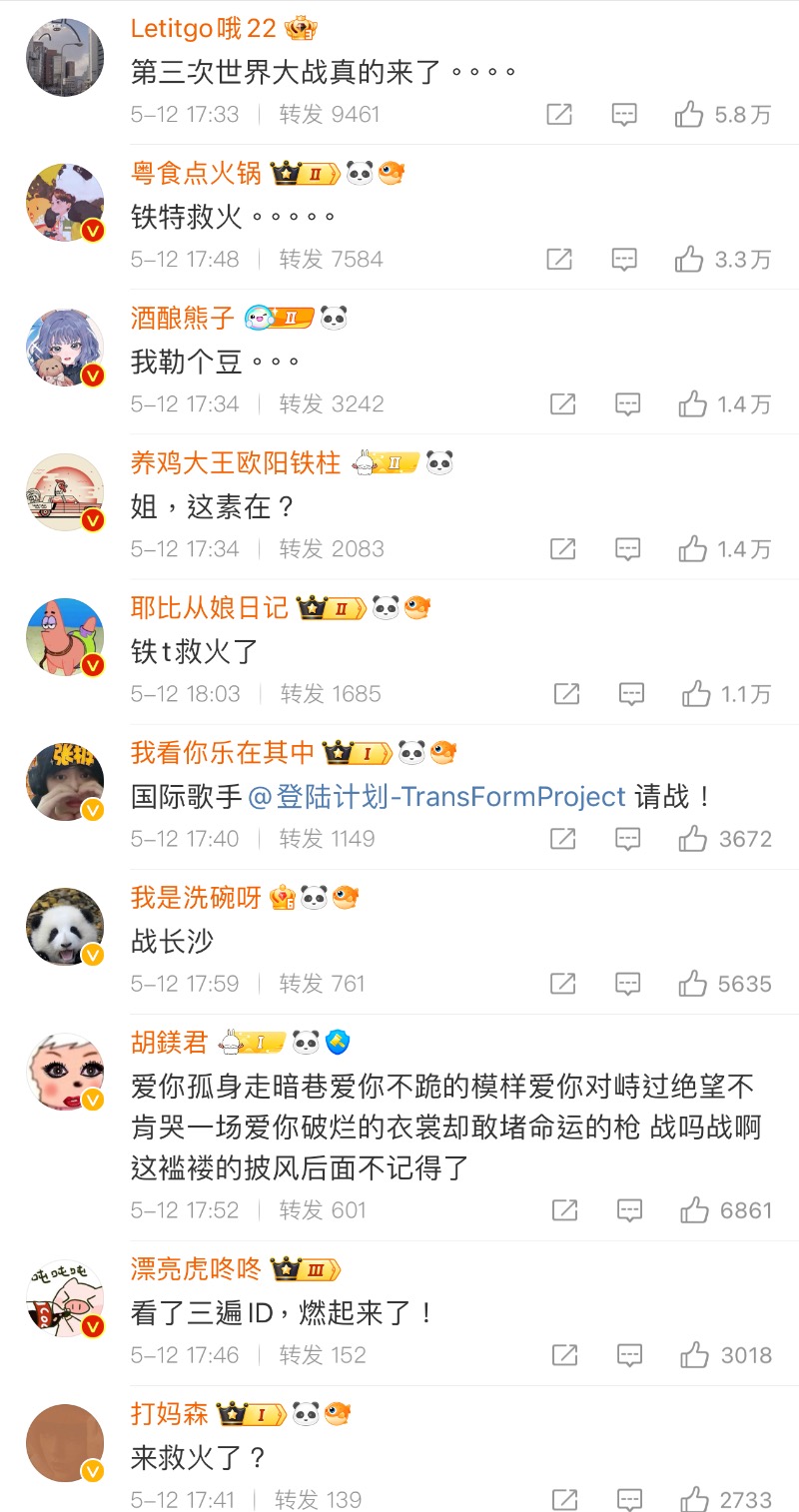This screenshot has width=799, height=1512.
Task: Open 漂亮虎咚咚's username link
Action: pos(196,1268)
